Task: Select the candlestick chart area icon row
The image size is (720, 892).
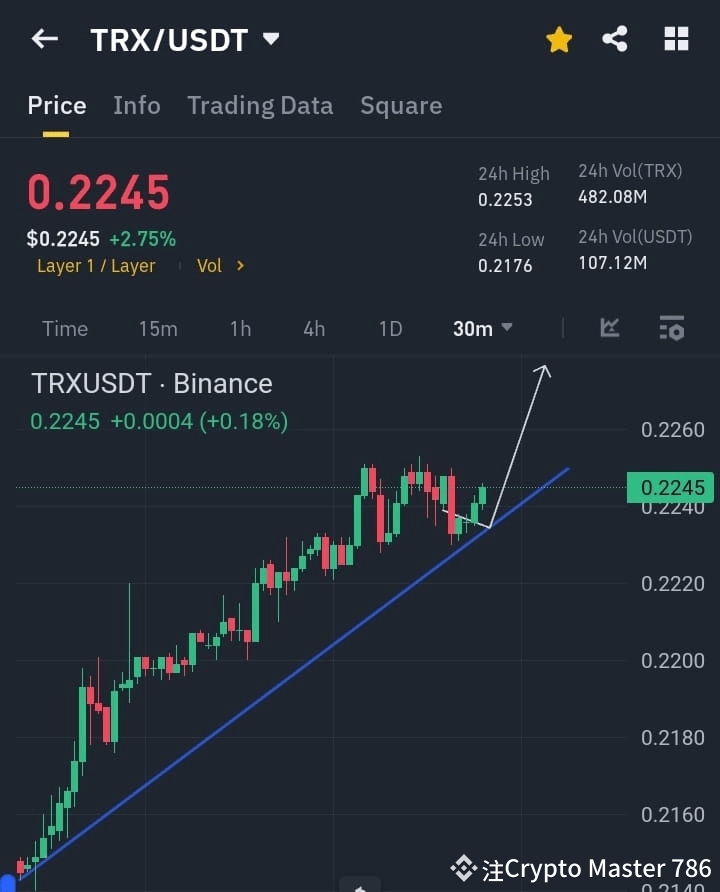Action: pos(609,328)
